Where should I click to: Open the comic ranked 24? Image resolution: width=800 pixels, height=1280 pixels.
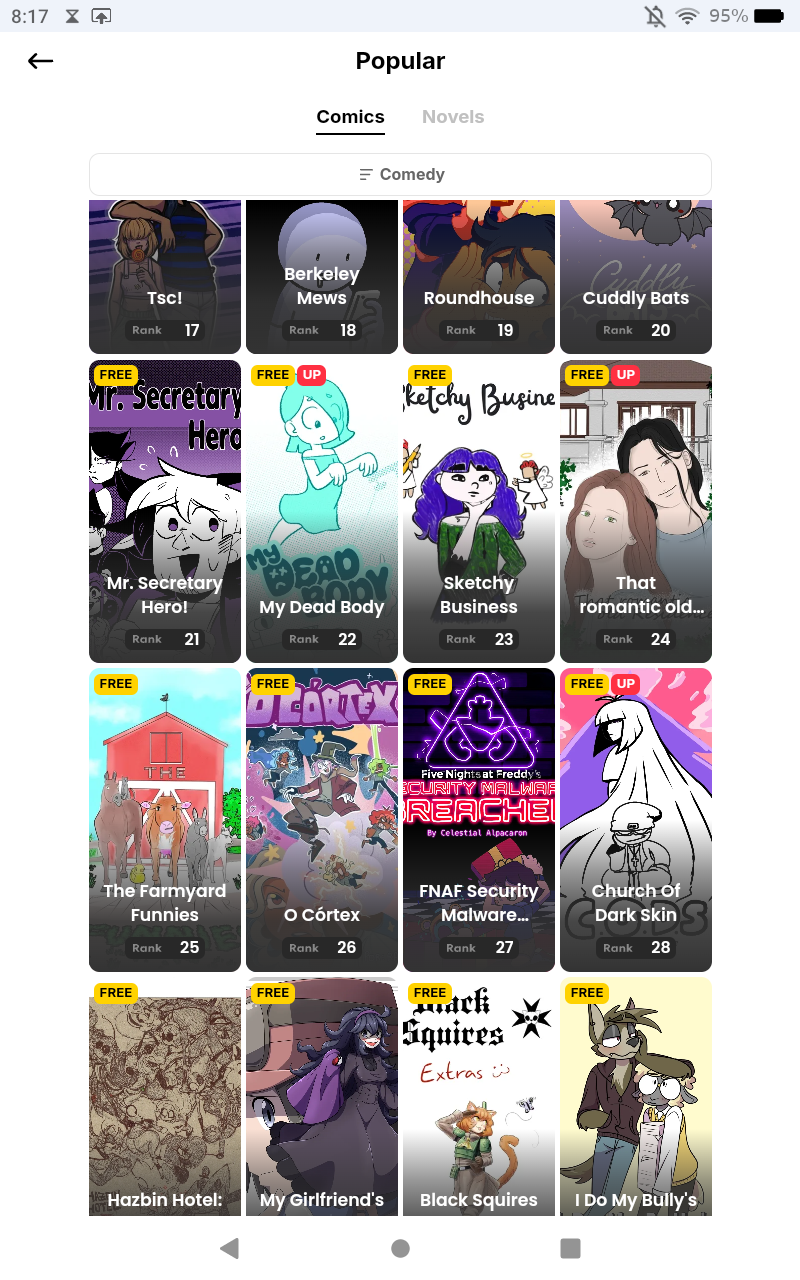pos(636,511)
